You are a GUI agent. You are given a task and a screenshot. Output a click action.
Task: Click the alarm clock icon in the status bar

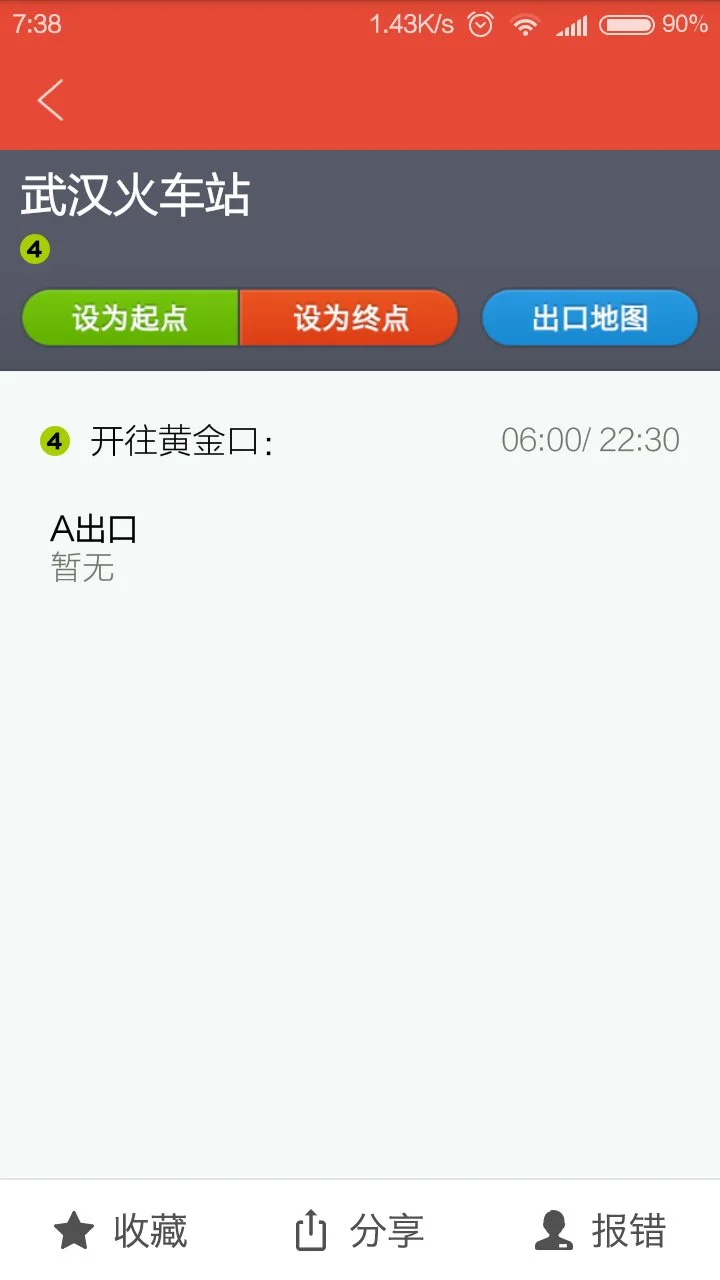pyautogui.click(x=481, y=25)
